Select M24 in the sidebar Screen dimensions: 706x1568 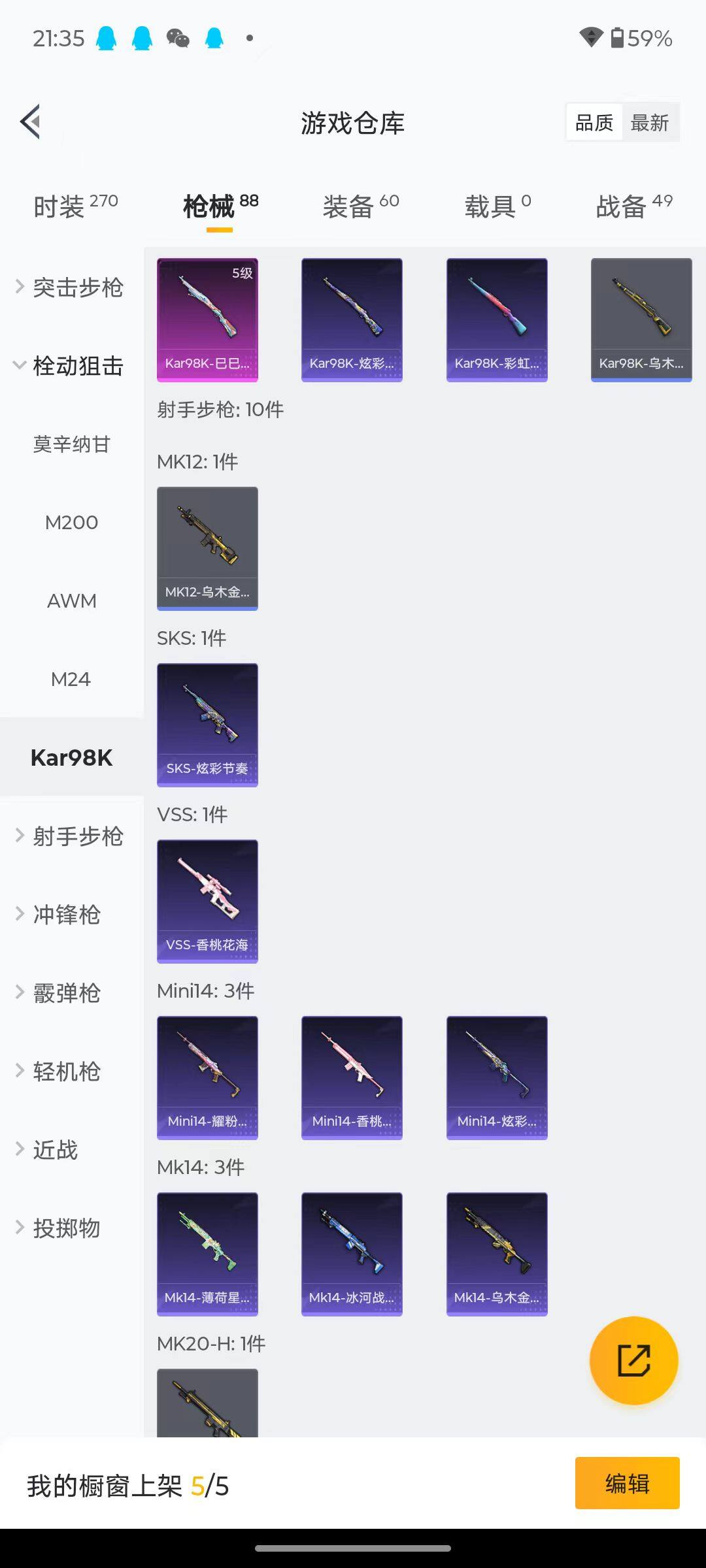pyautogui.click(x=71, y=679)
